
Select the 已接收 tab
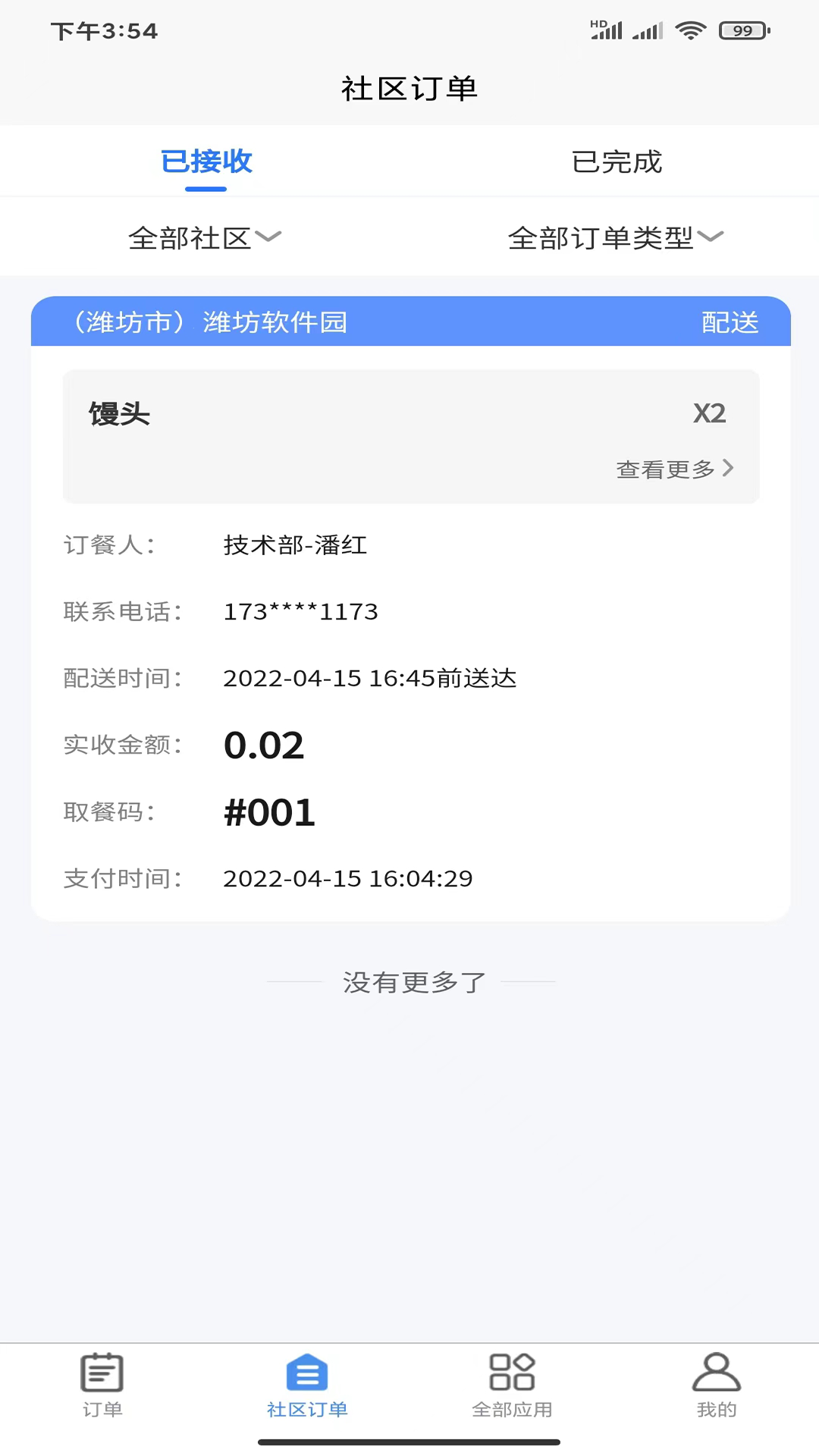206,162
